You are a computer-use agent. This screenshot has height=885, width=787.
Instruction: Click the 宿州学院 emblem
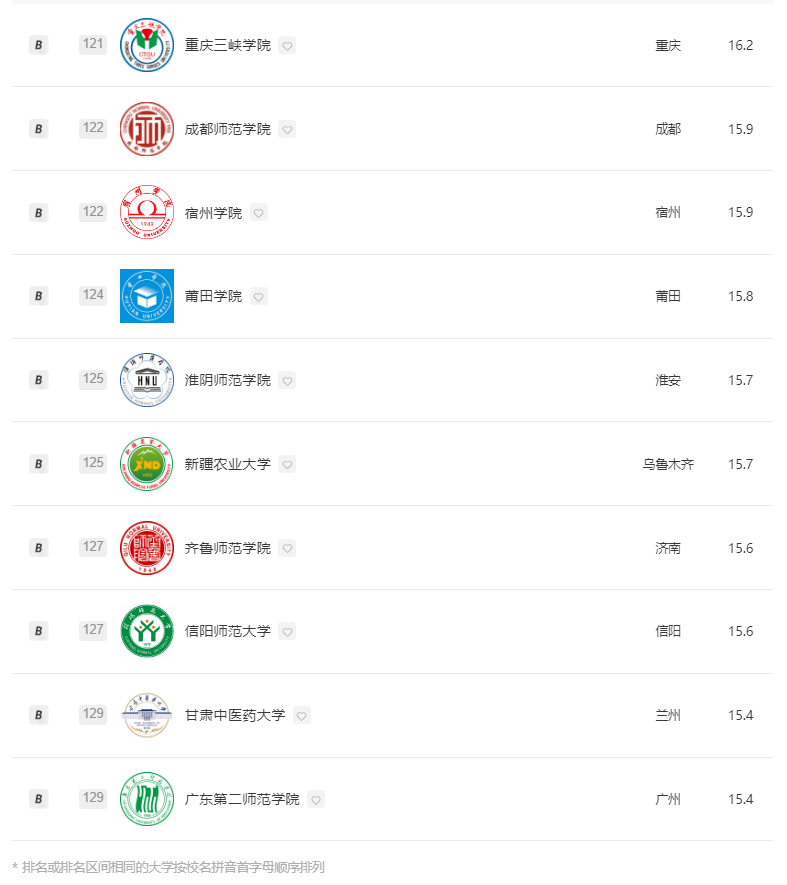pos(146,212)
